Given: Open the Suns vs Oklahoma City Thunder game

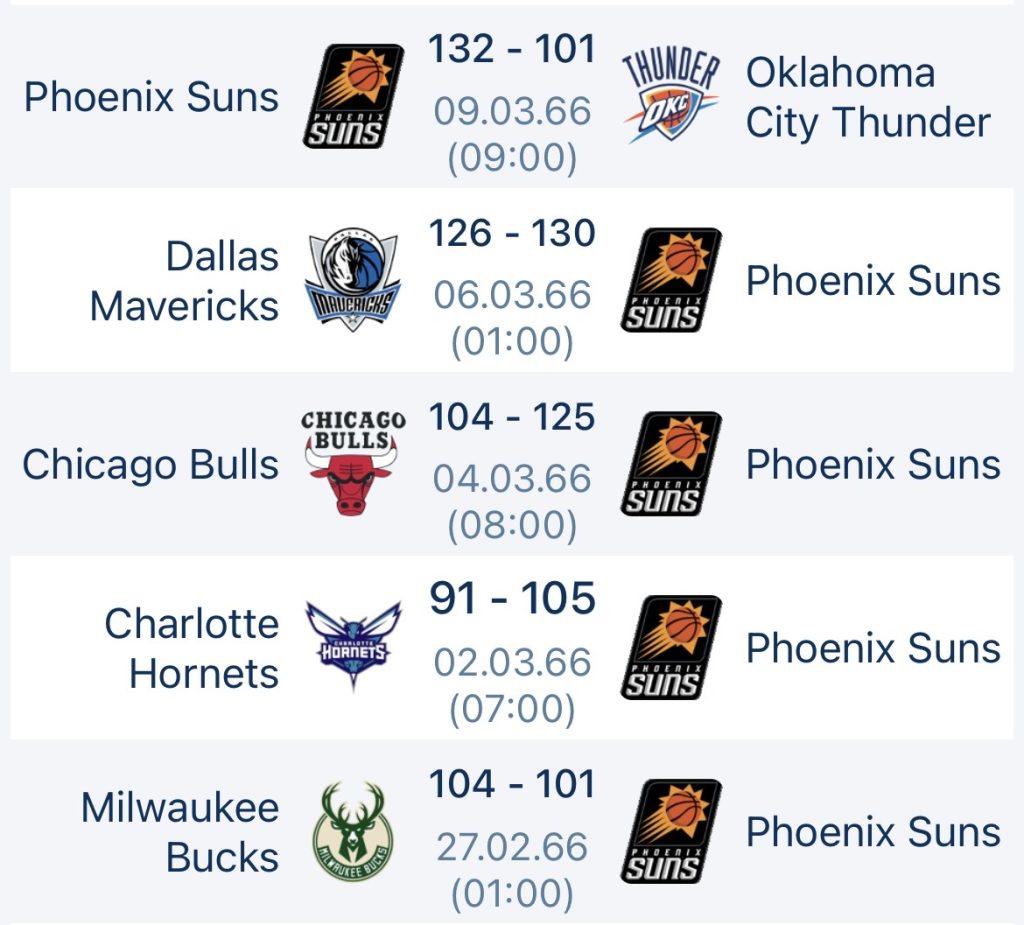Looking at the screenshot, I should pos(512,97).
